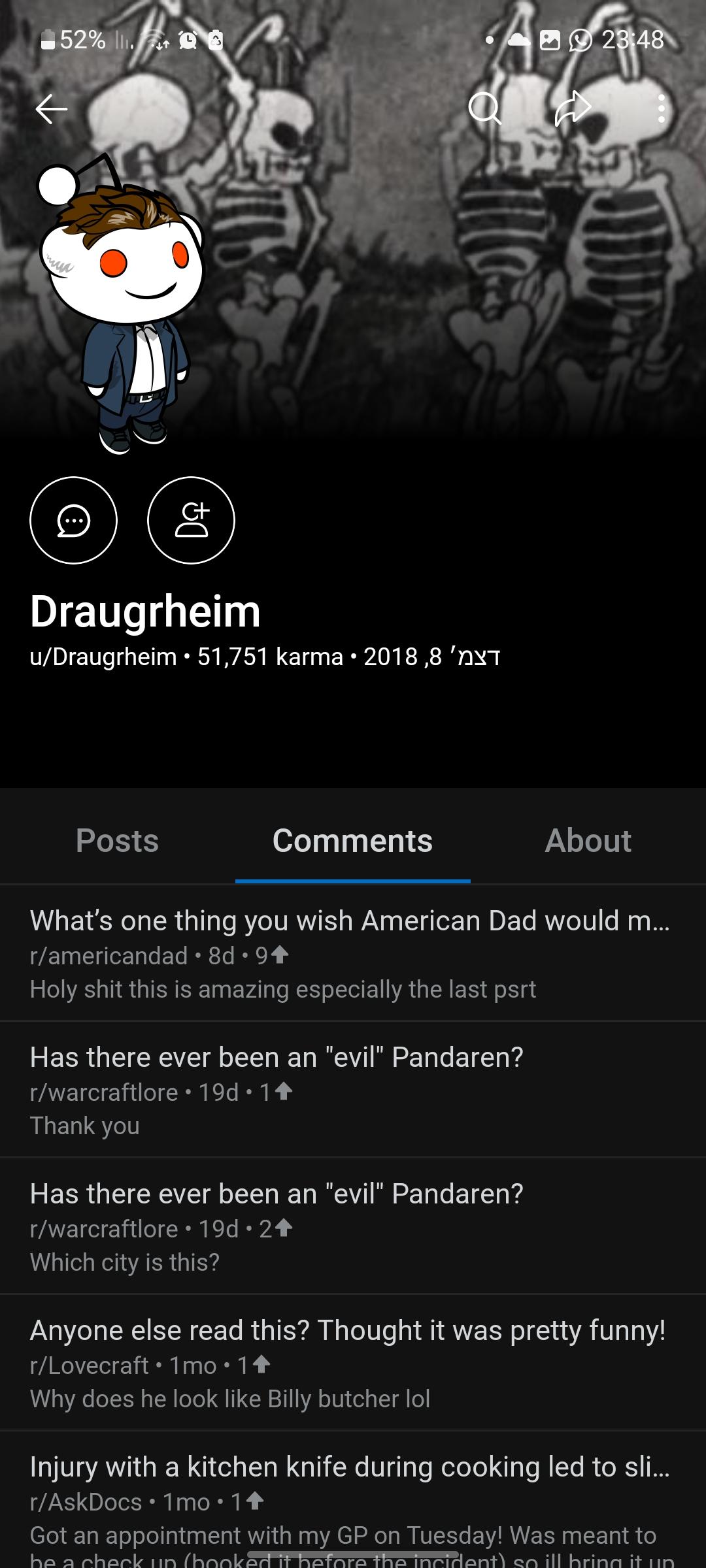
Task: Follow the user Draugrheim
Action: pos(191,520)
